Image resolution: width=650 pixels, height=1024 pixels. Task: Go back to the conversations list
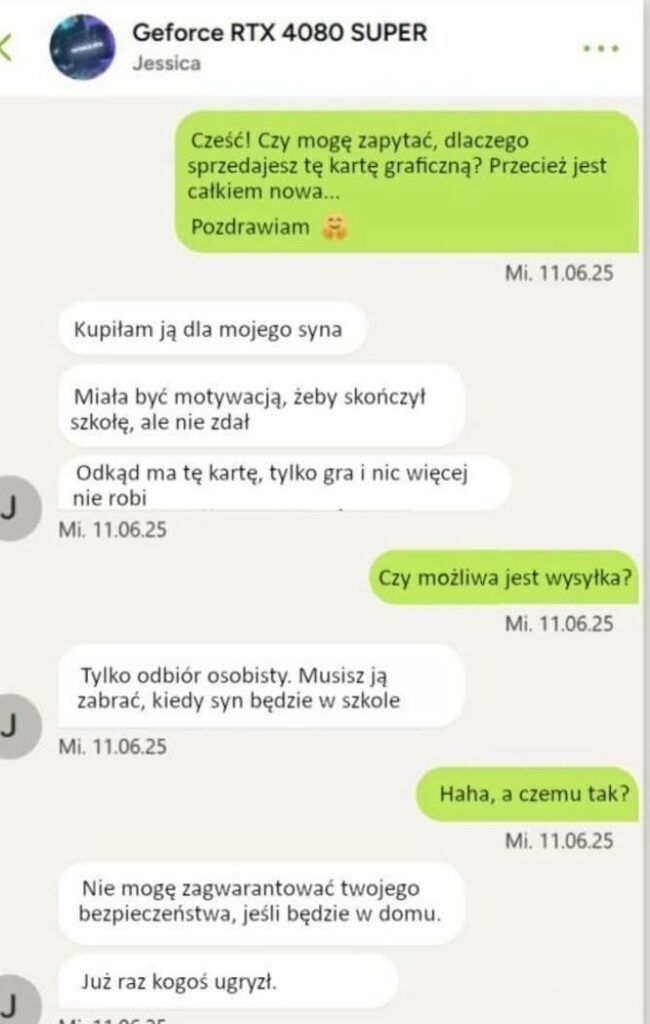(8, 47)
